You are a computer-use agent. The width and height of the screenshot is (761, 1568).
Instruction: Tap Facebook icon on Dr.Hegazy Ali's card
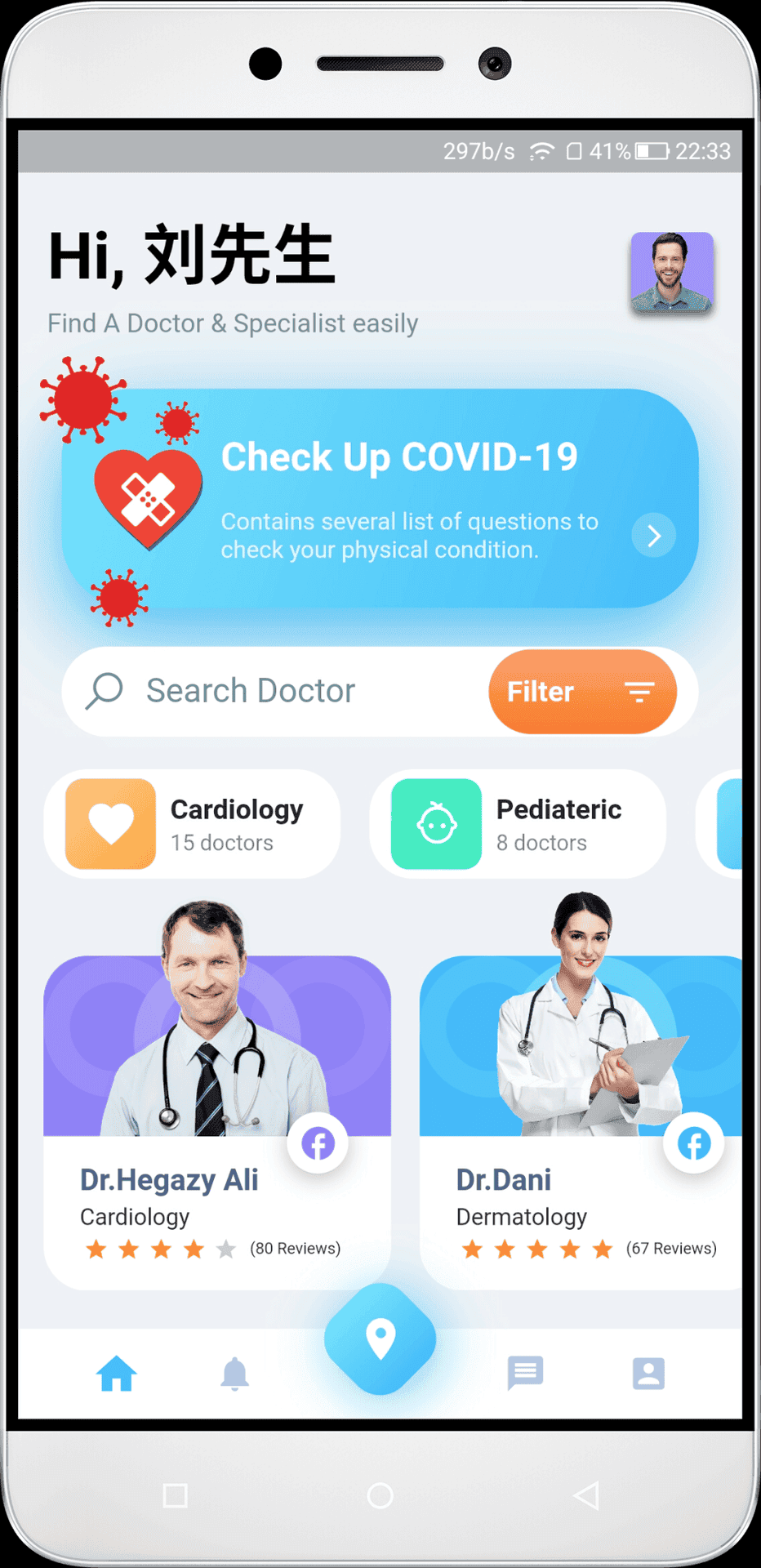pyautogui.click(x=318, y=1143)
